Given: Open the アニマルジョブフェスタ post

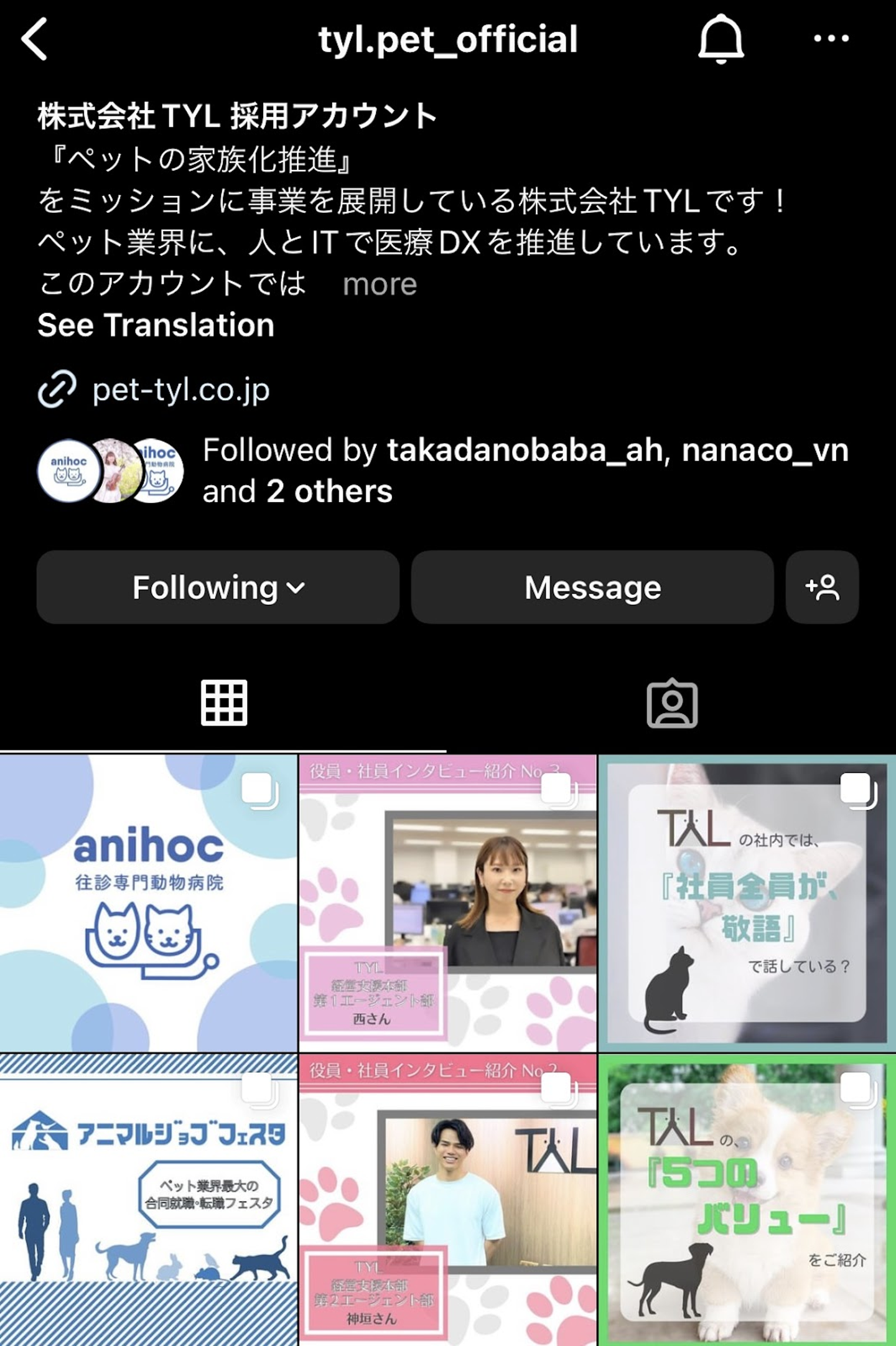Looking at the screenshot, I should coord(149,1201).
